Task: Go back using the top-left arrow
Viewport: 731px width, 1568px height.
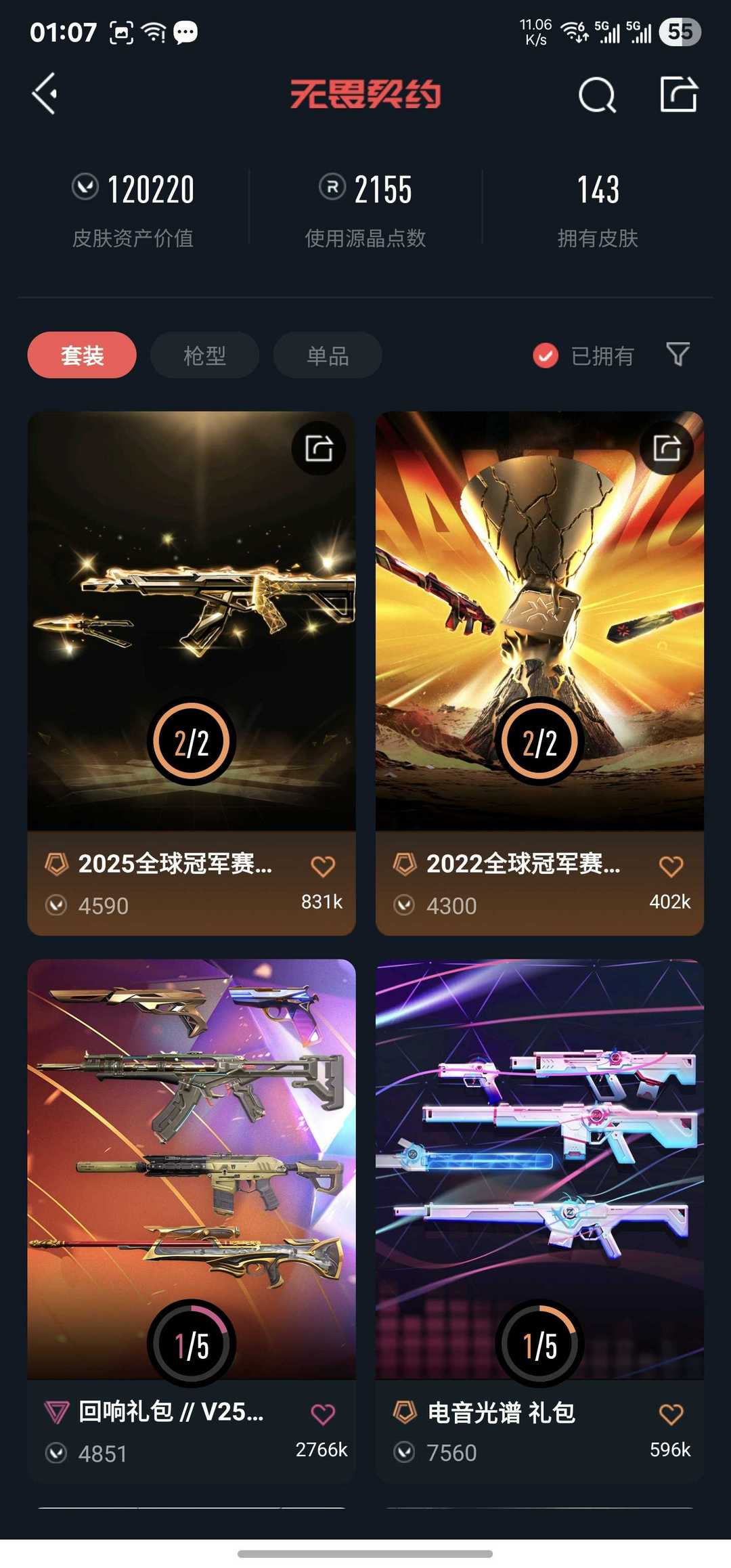Action: (x=45, y=93)
